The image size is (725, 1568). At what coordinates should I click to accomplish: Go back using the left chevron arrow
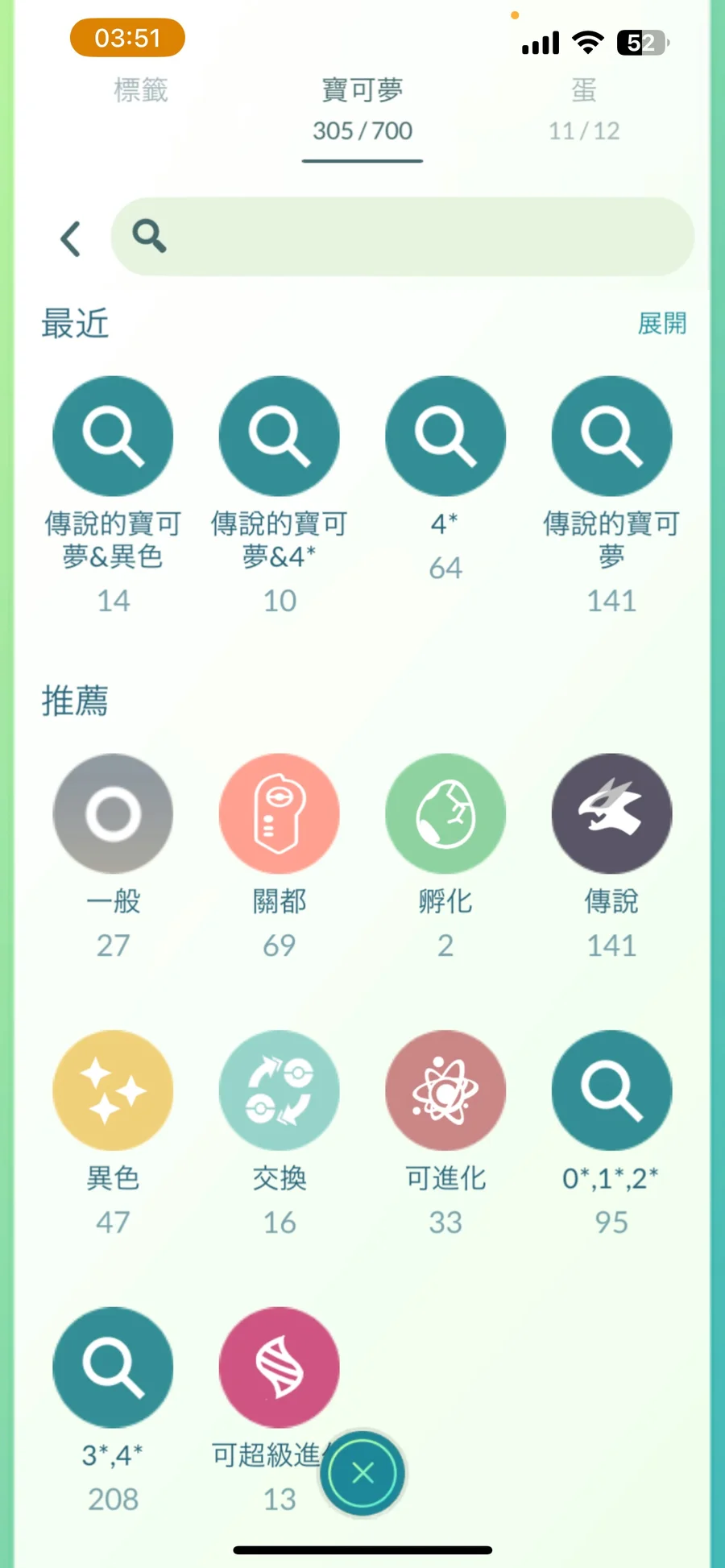tap(70, 238)
